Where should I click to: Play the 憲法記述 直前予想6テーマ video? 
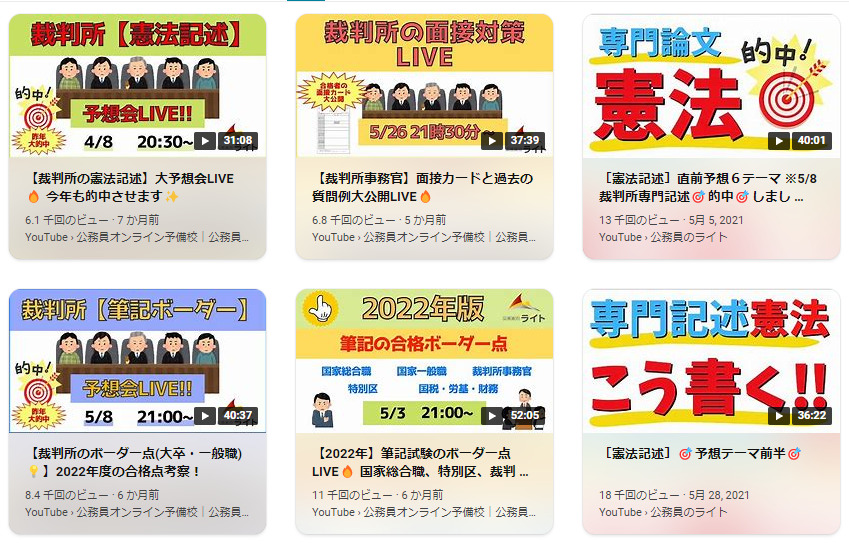(711, 87)
